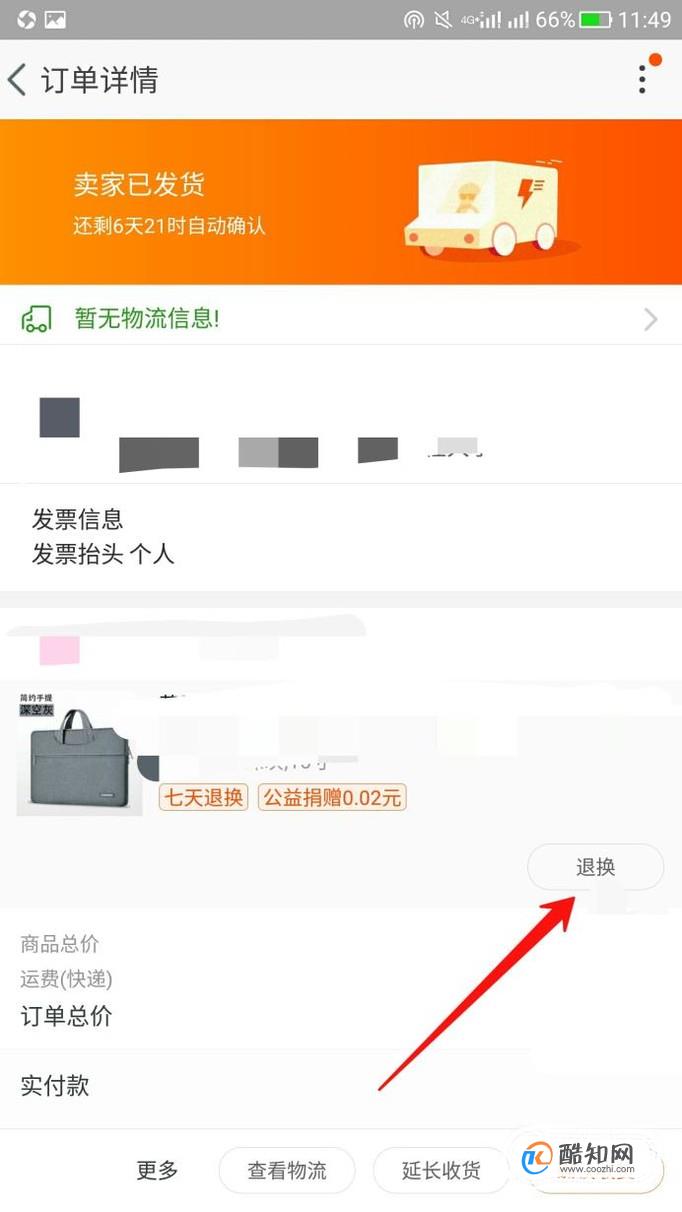
Task: Tap 更多 for more options
Action: coord(157,1170)
